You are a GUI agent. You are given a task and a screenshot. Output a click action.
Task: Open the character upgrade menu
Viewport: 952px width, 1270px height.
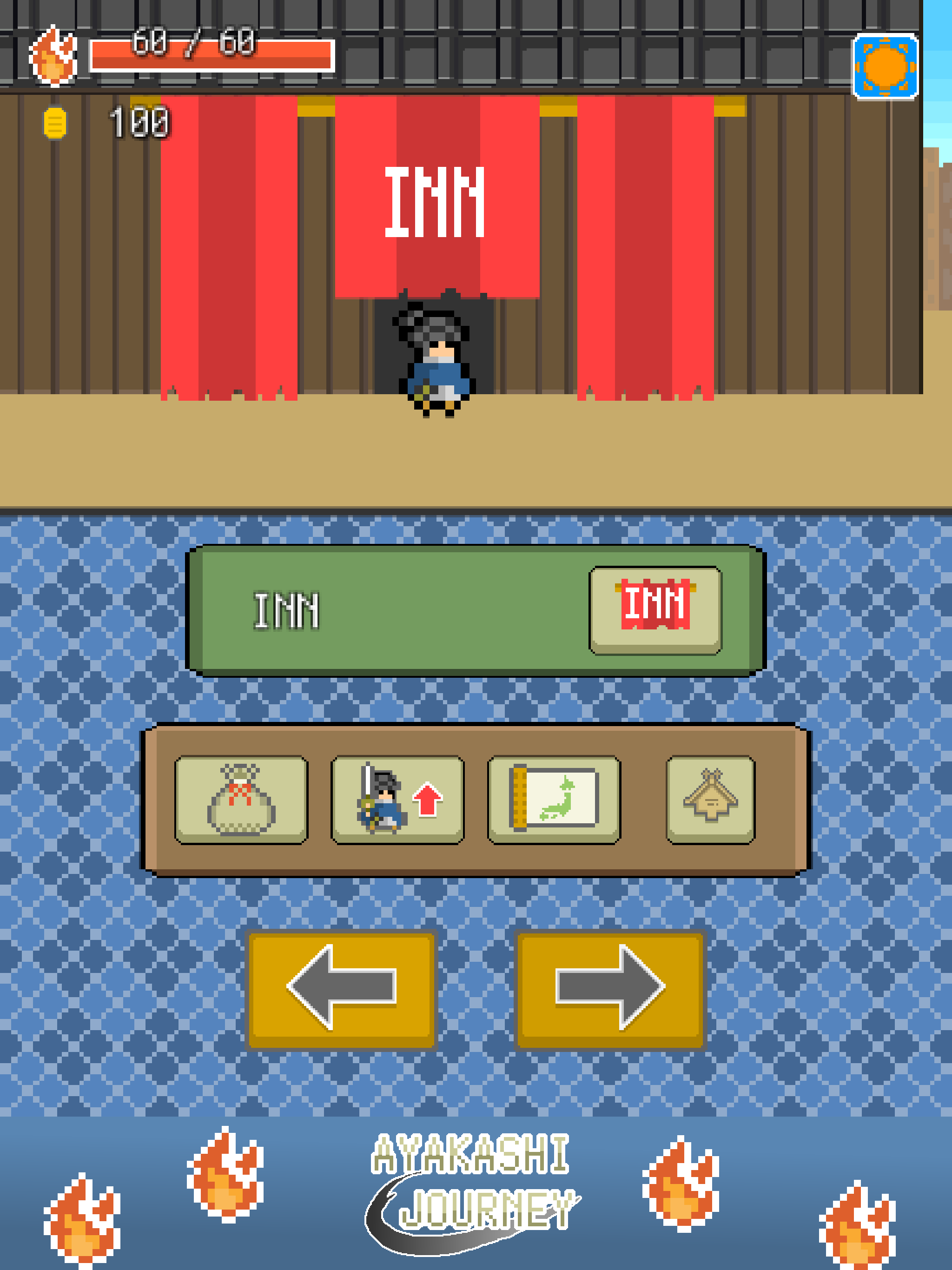tap(397, 799)
